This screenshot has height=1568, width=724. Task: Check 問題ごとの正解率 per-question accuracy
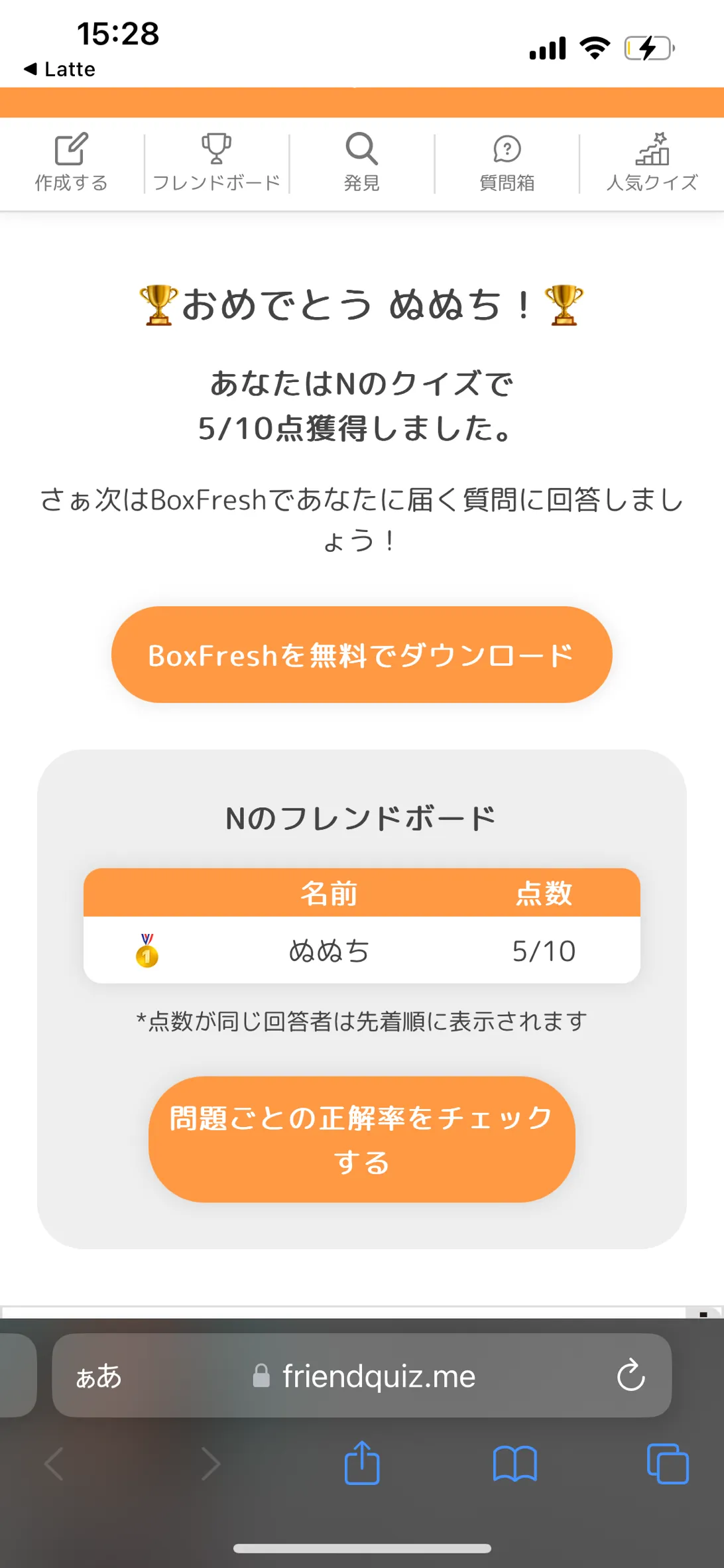click(361, 1140)
